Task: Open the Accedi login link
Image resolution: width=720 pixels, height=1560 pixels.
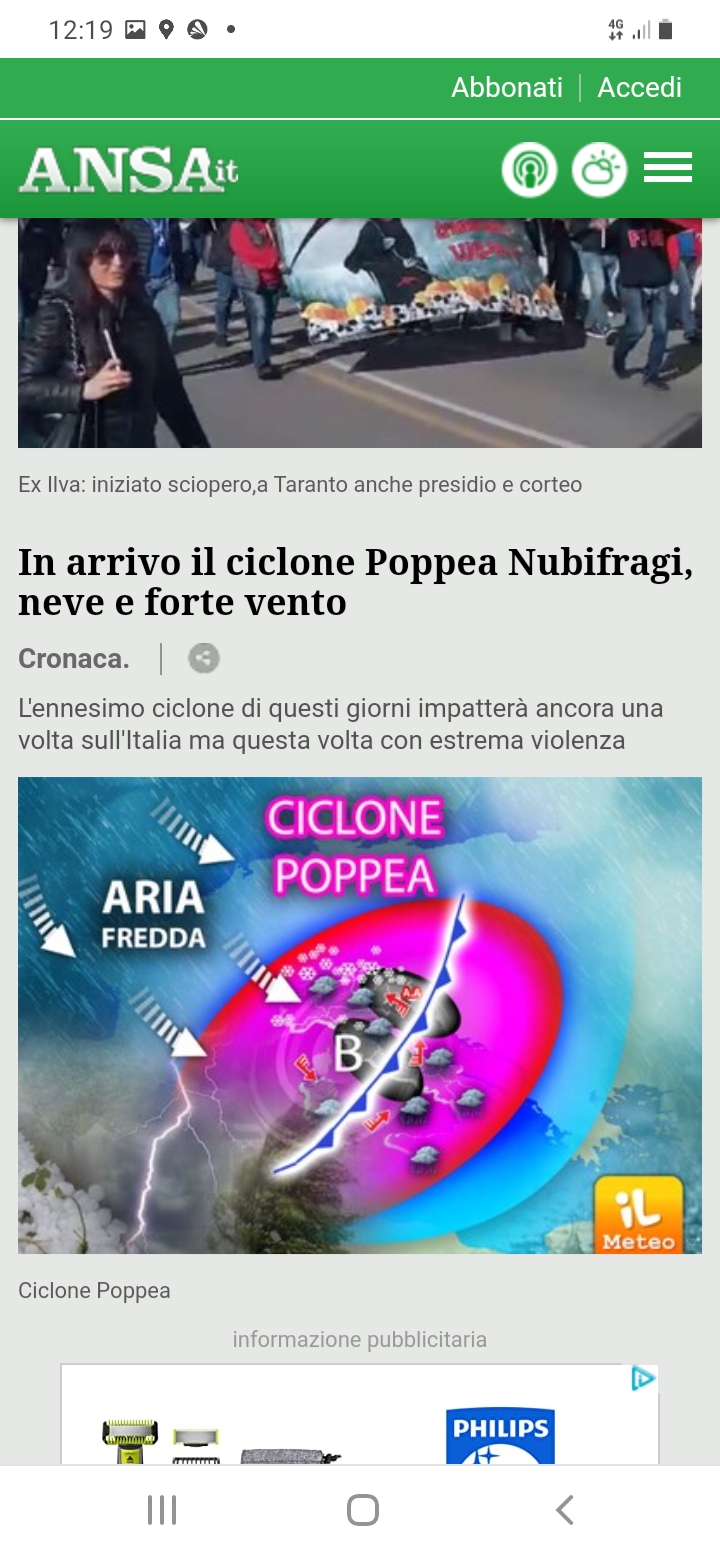Action: 640,88
